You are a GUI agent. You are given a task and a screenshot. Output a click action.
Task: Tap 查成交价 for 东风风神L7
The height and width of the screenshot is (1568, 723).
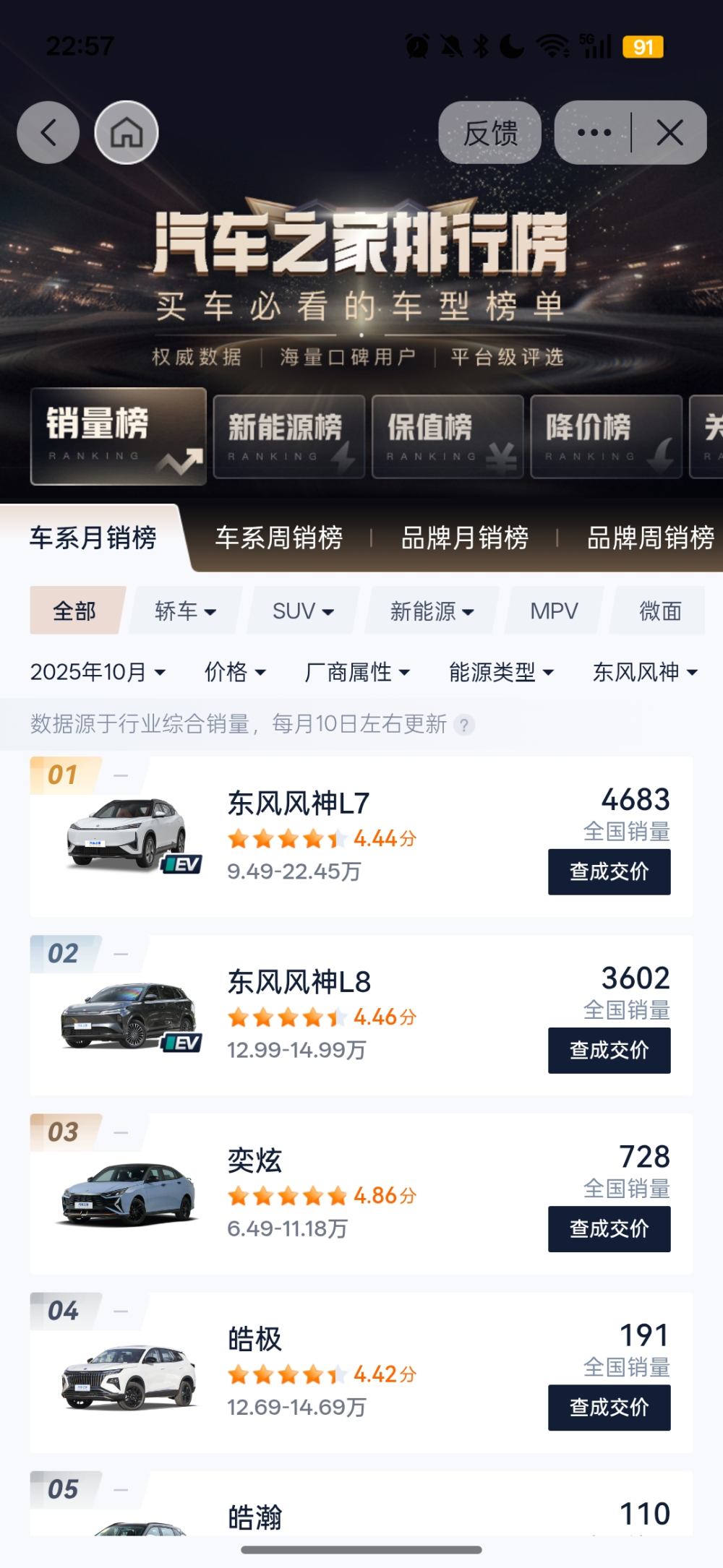click(609, 872)
